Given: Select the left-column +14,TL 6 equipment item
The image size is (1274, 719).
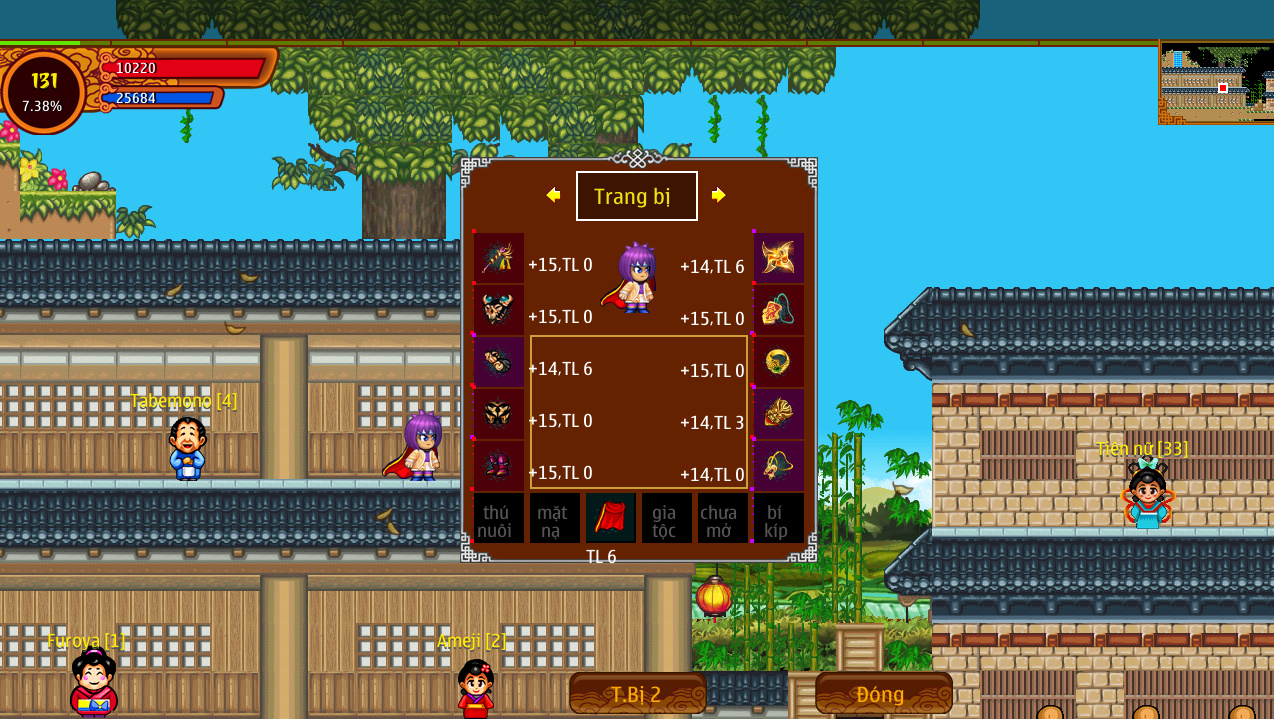Looking at the screenshot, I should click(498, 362).
